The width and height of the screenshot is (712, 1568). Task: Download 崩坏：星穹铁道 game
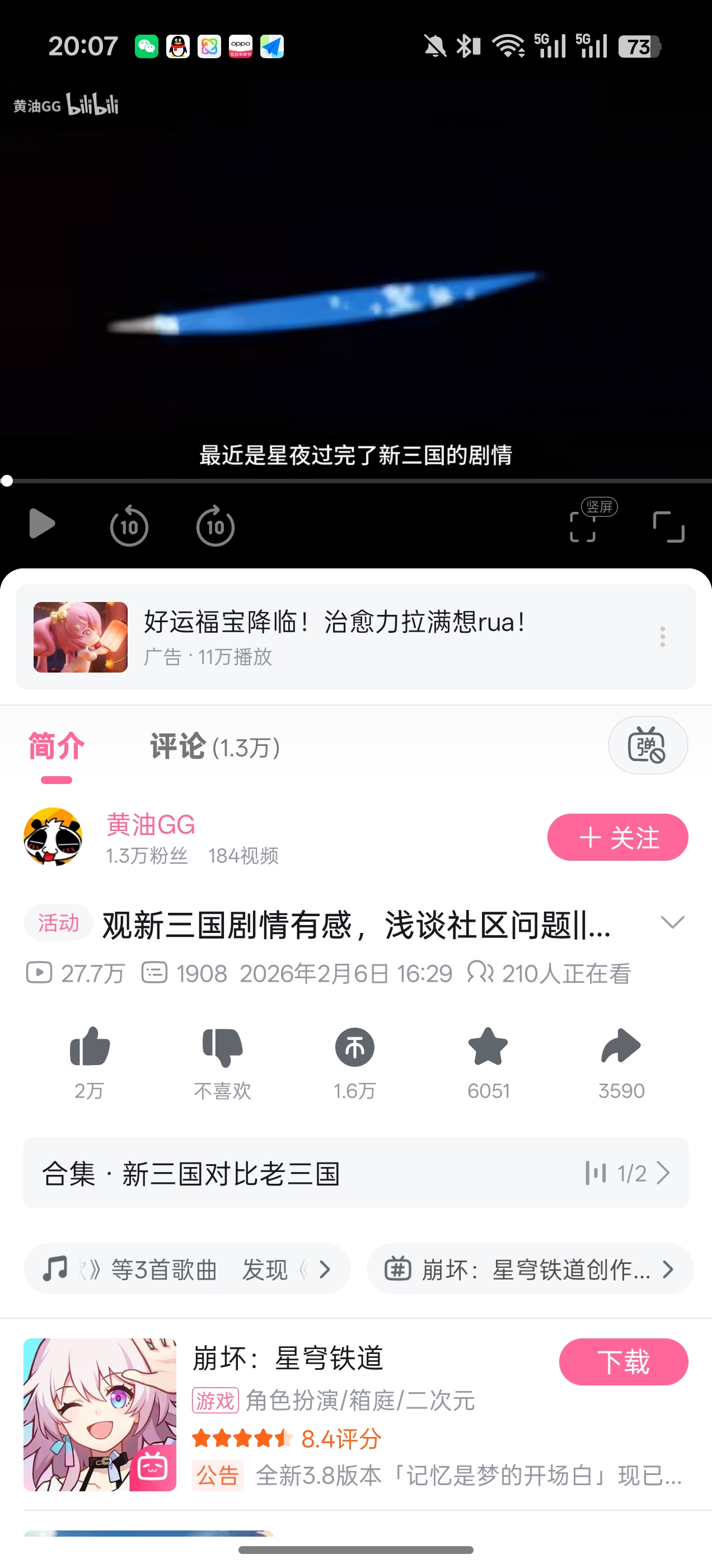click(623, 1362)
